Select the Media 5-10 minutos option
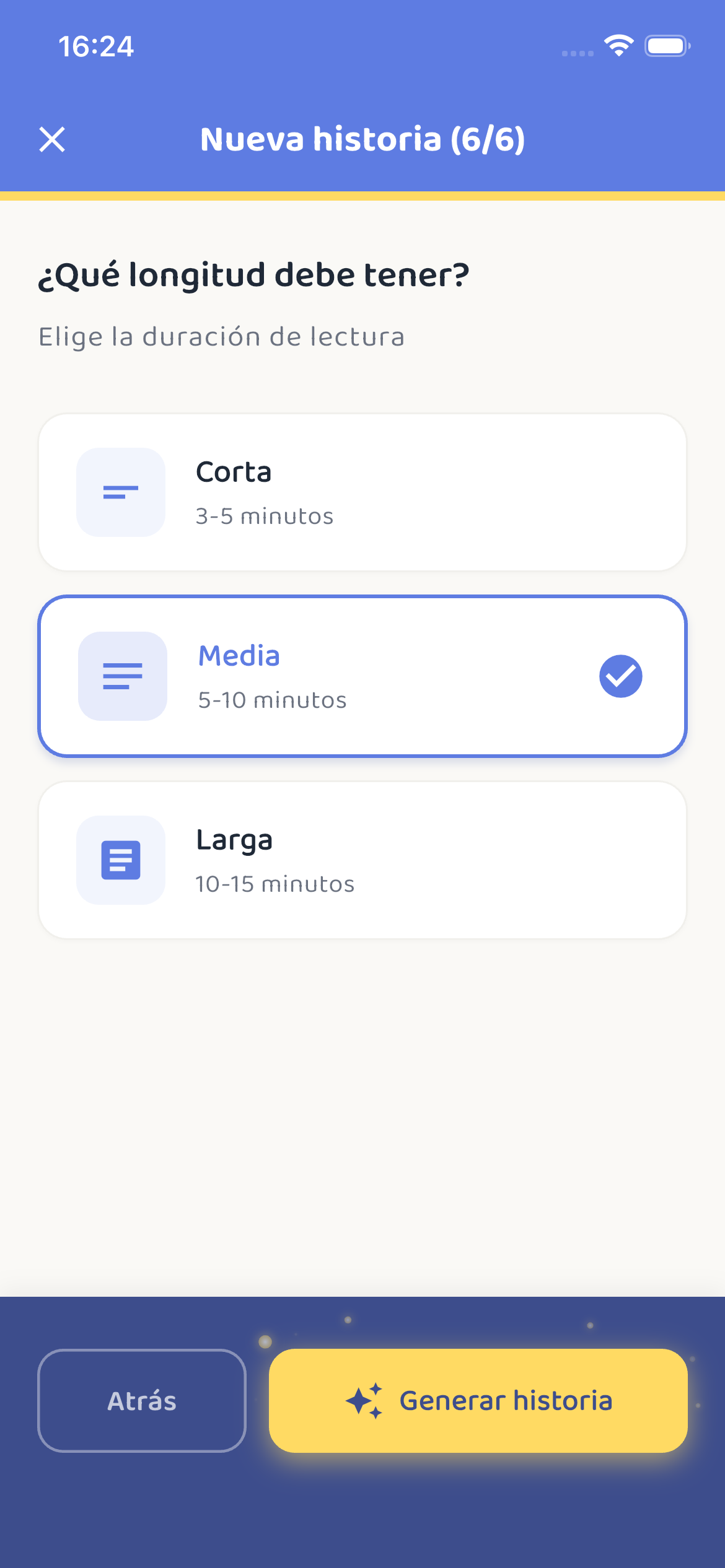 pos(362,676)
